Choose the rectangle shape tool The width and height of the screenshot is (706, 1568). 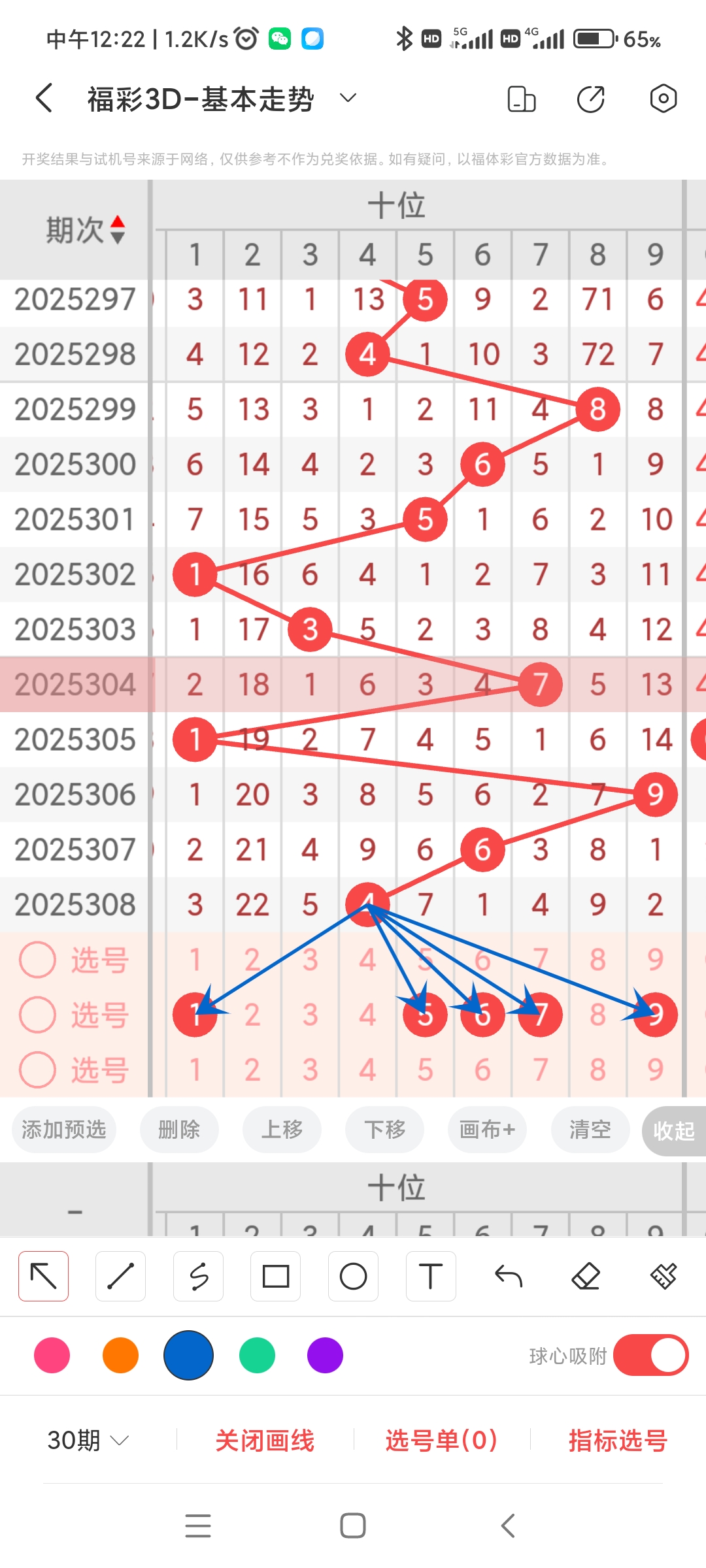275,1276
